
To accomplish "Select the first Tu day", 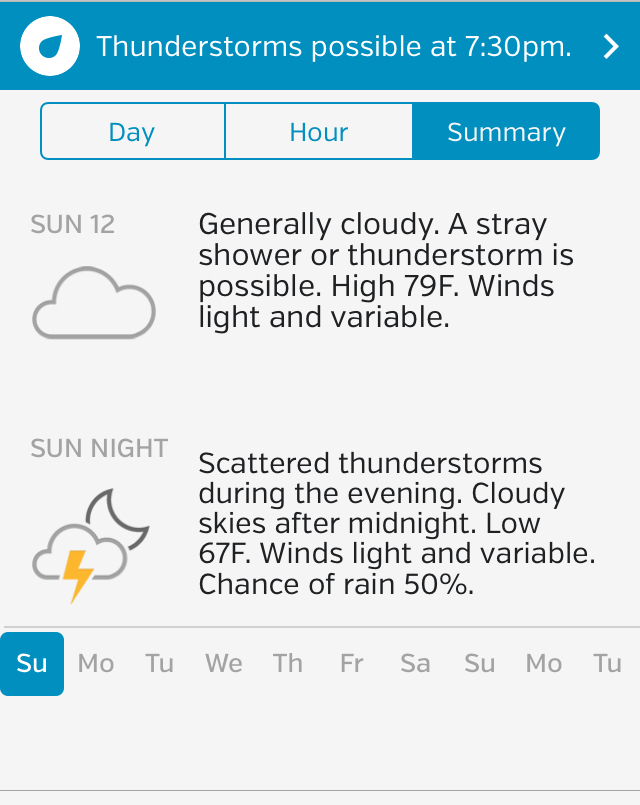I will (x=160, y=663).
